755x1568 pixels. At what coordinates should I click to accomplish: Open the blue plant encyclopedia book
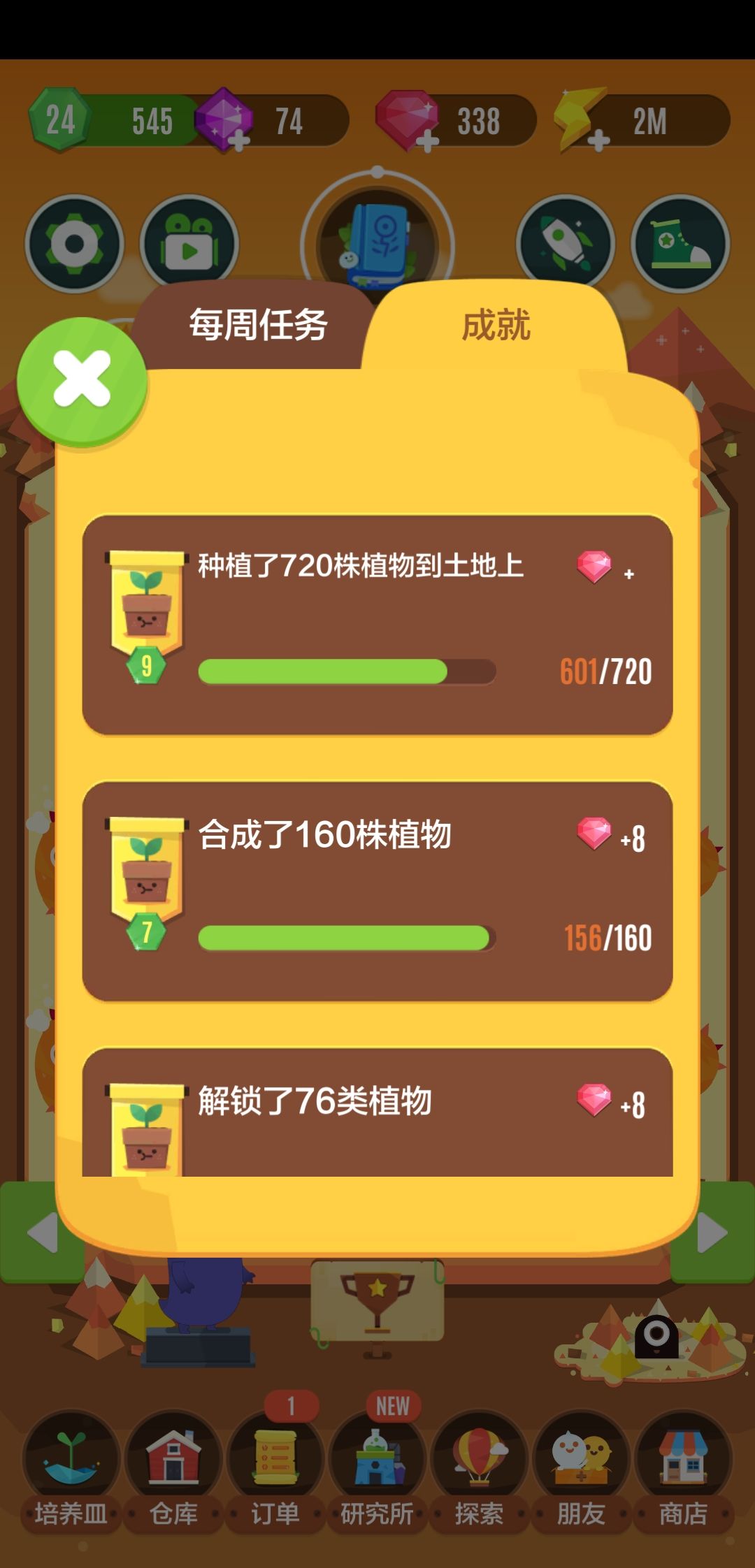[377, 246]
